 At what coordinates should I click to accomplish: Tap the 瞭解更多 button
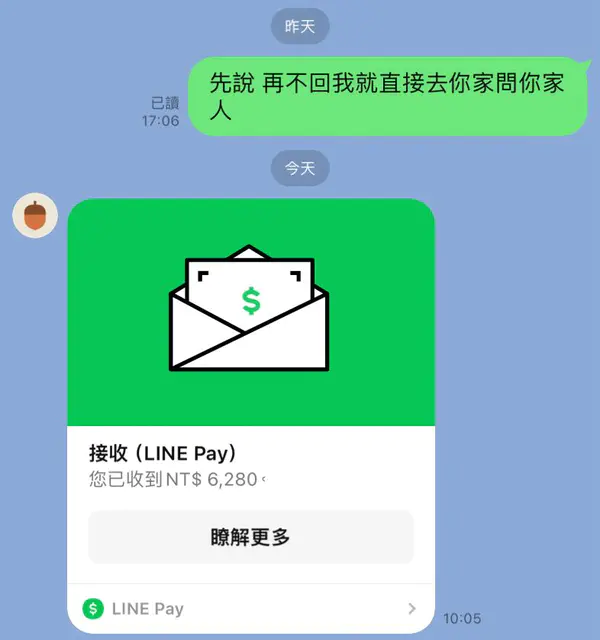pyautogui.click(x=251, y=537)
